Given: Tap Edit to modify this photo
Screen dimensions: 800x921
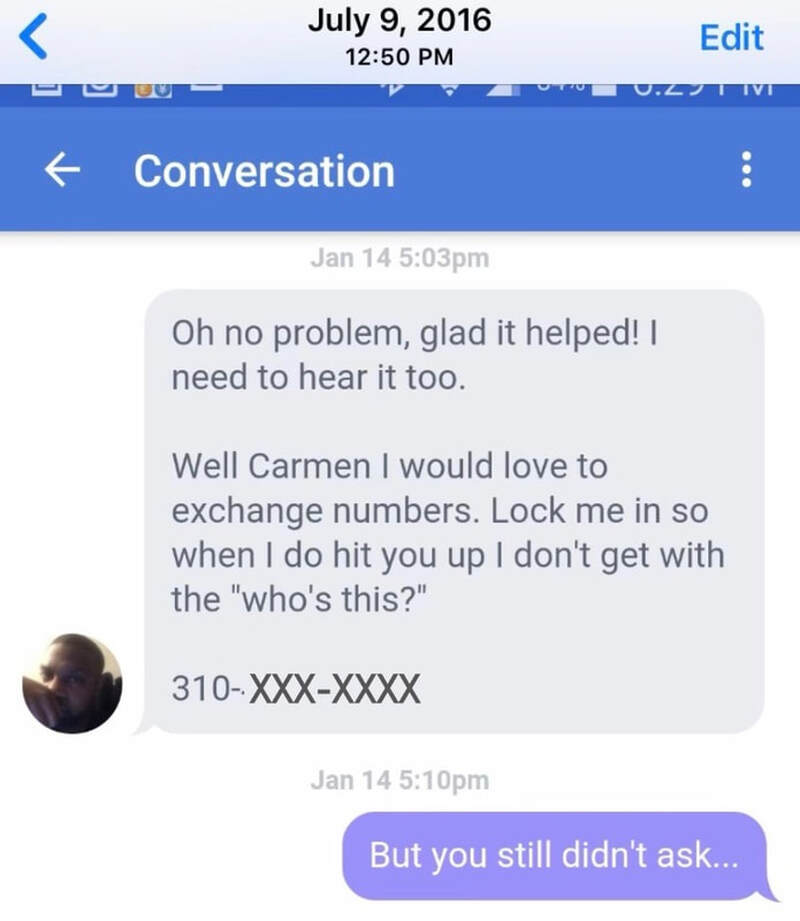Looking at the screenshot, I should coord(731,38).
